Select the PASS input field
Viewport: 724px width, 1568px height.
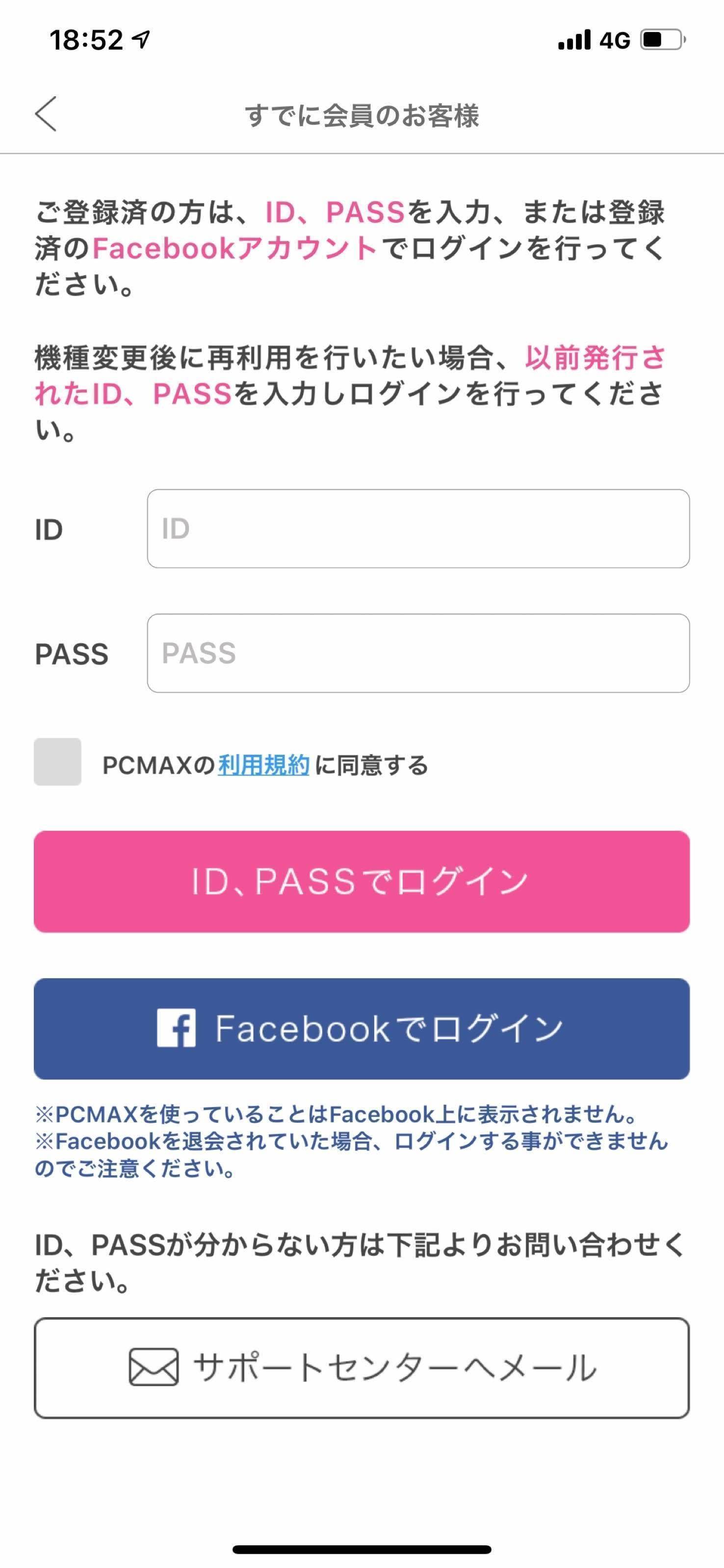[418, 653]
